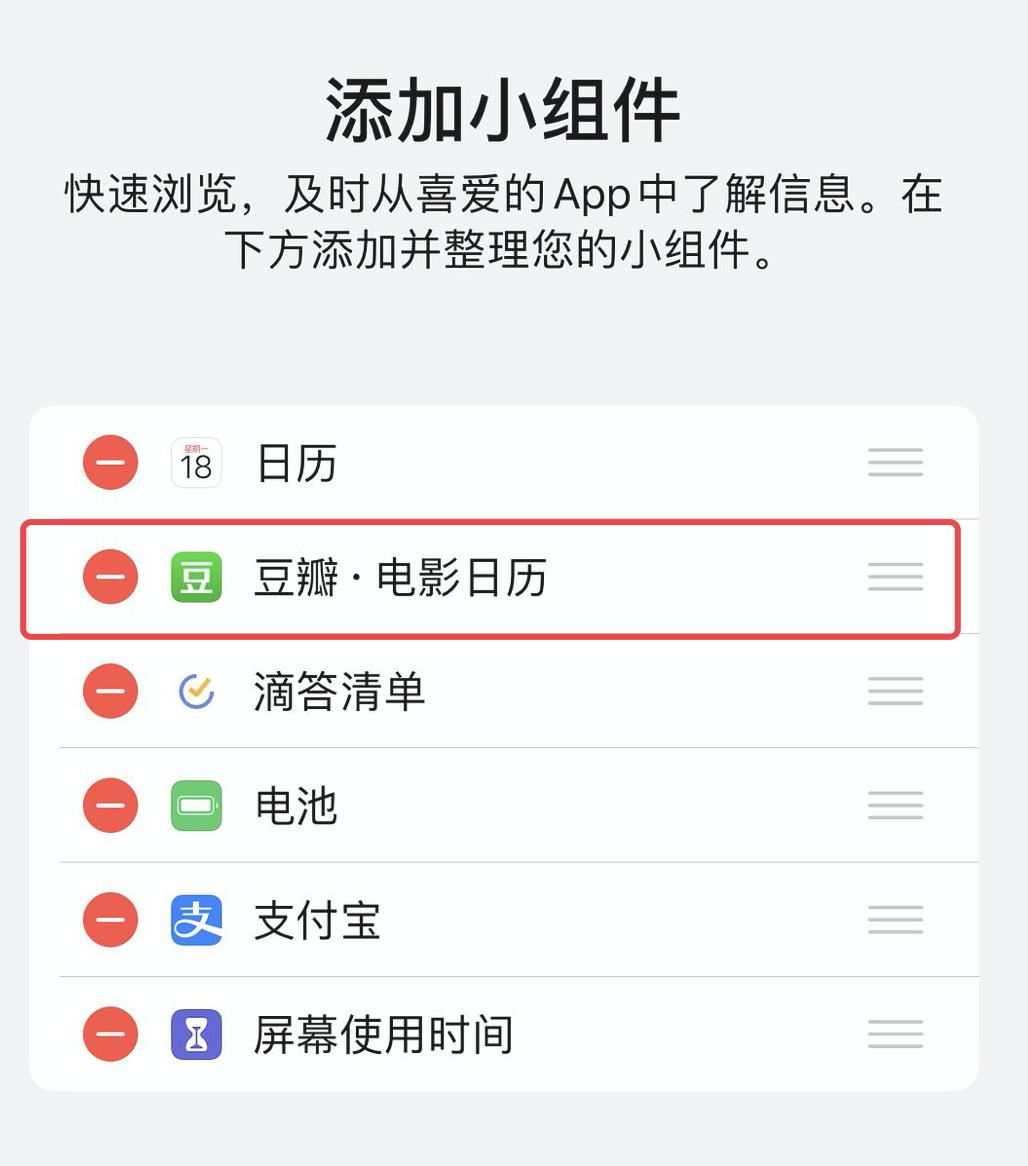The image size is (1028, 1166).
Task: Click the 电池 battery widget icon
Action: pyautogui.click(x=196, y=805)
